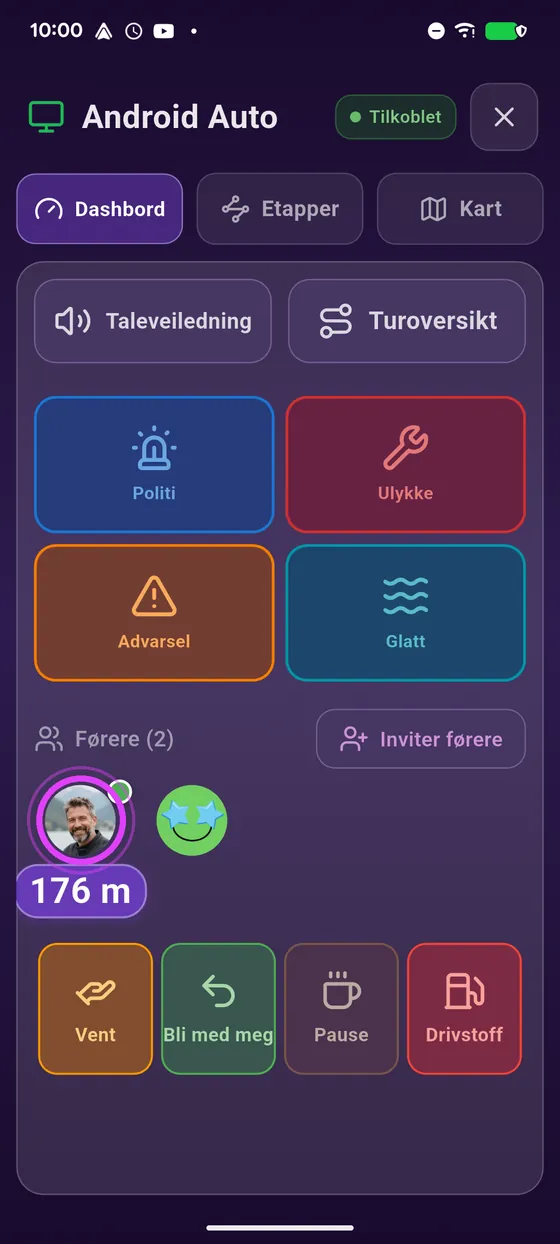The width and height of the screenshot is (560, 1244).
Task: Toggle Taleveiledning voice guidance
Action: coord(153,321)
